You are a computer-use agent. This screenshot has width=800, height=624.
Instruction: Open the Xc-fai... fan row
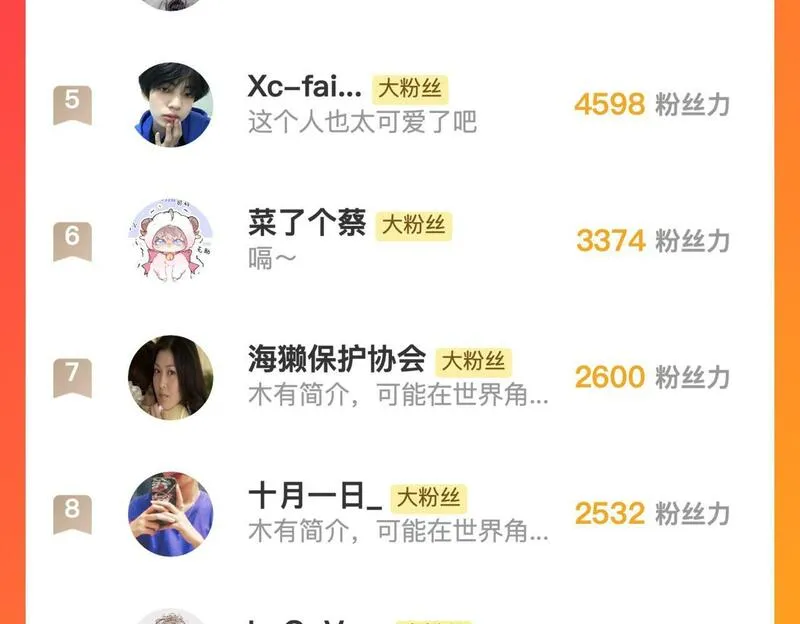(400, 104)
